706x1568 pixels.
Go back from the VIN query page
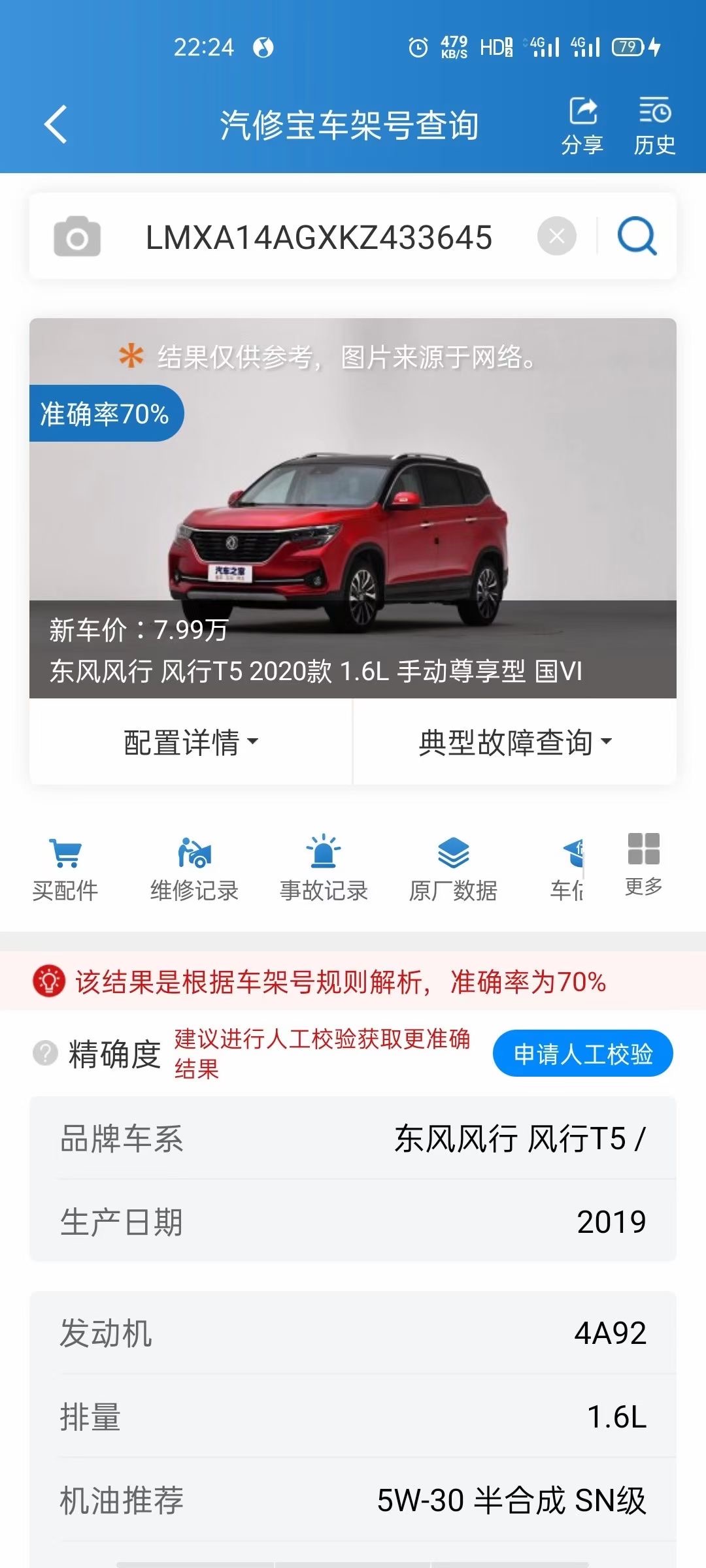point(56,124)
